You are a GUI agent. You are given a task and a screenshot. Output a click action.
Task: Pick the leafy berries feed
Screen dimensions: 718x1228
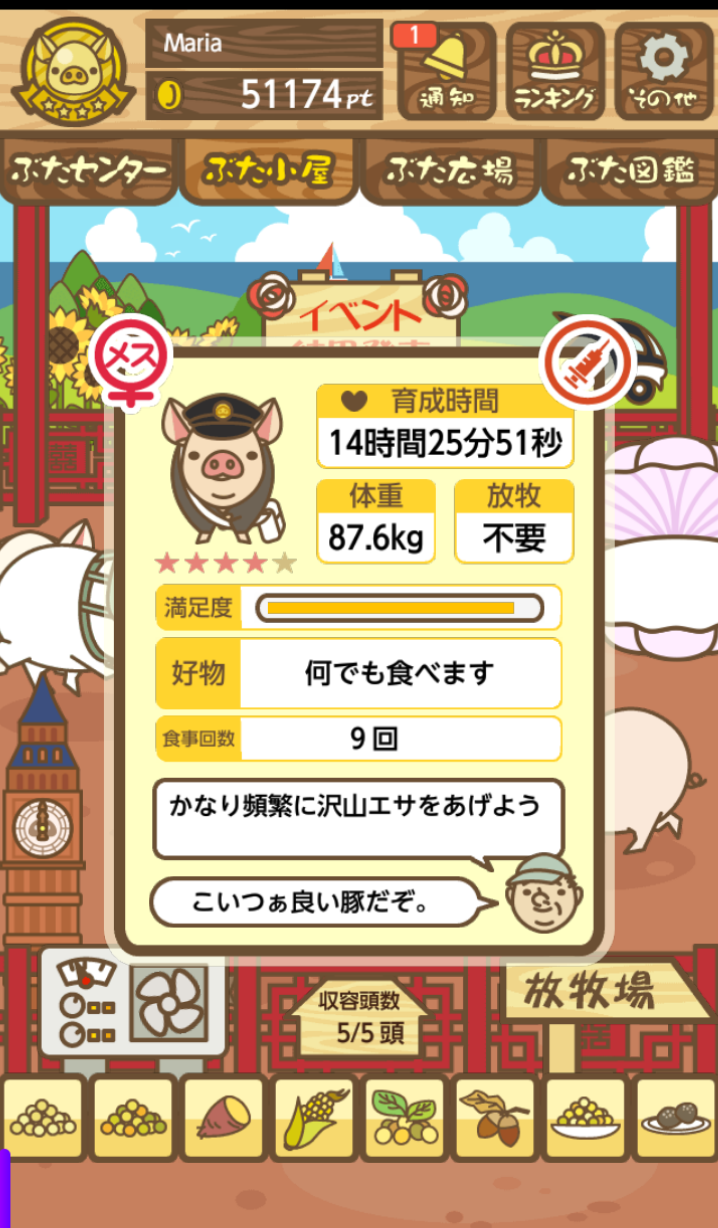(x=404, y=1117)
